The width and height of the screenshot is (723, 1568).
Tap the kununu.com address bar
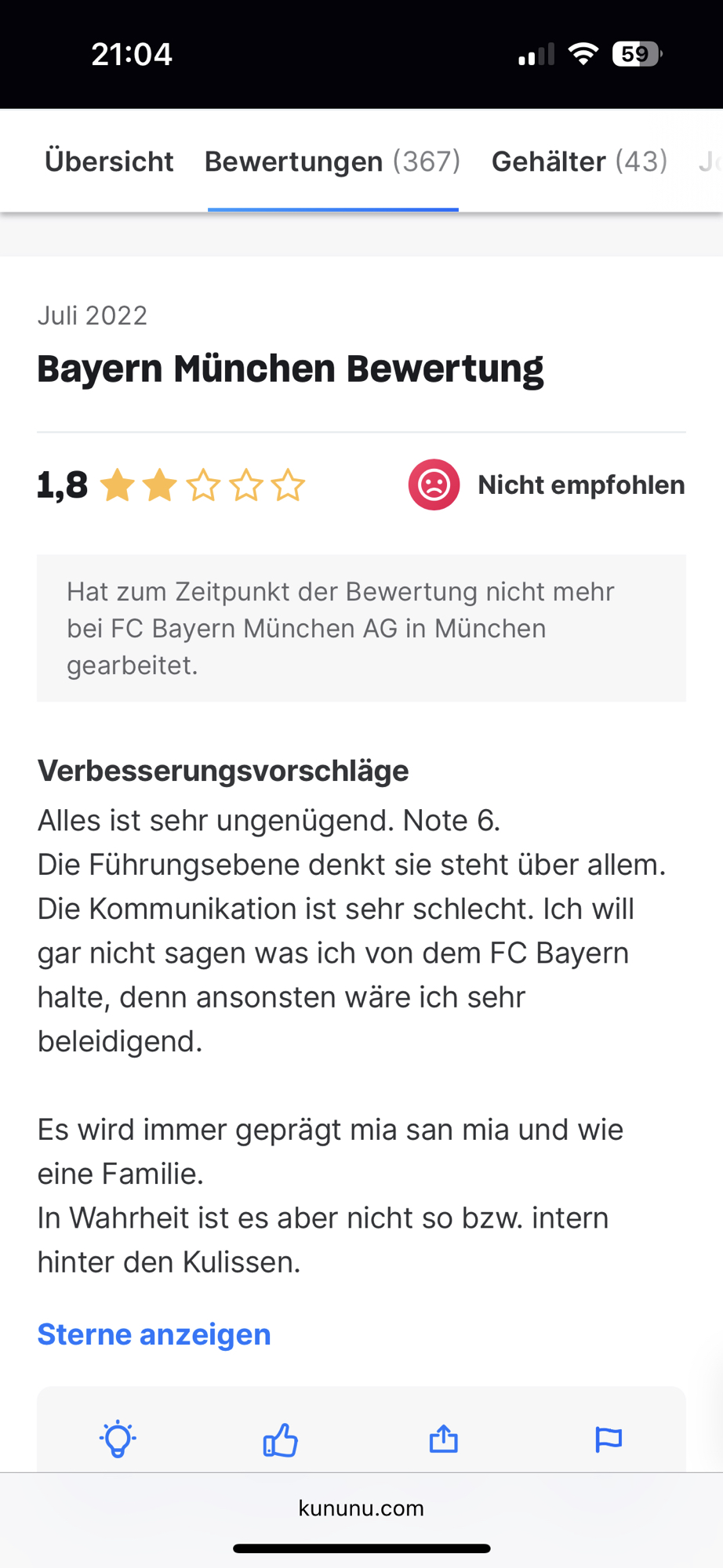pyautogui.click(x=361, y=1508)
